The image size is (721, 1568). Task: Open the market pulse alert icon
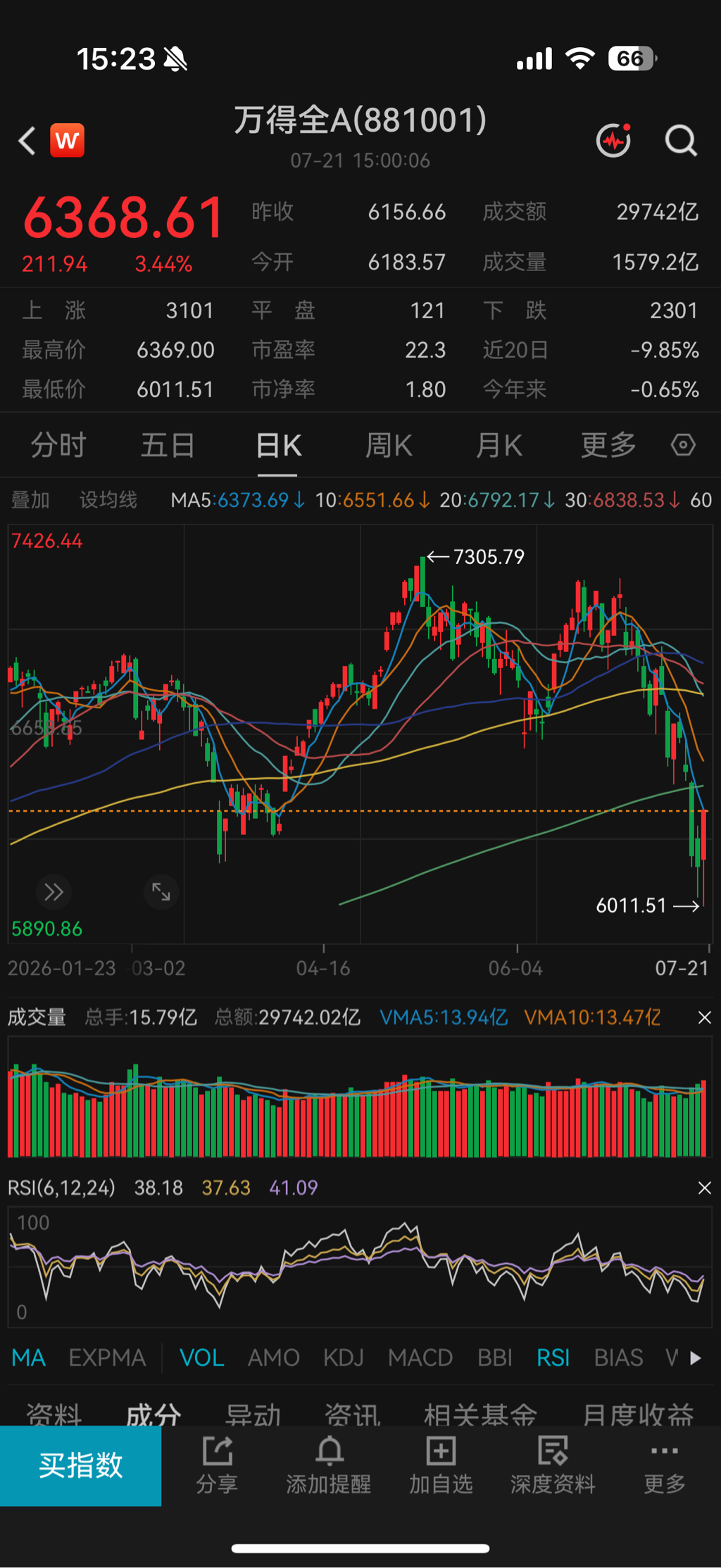613,140
